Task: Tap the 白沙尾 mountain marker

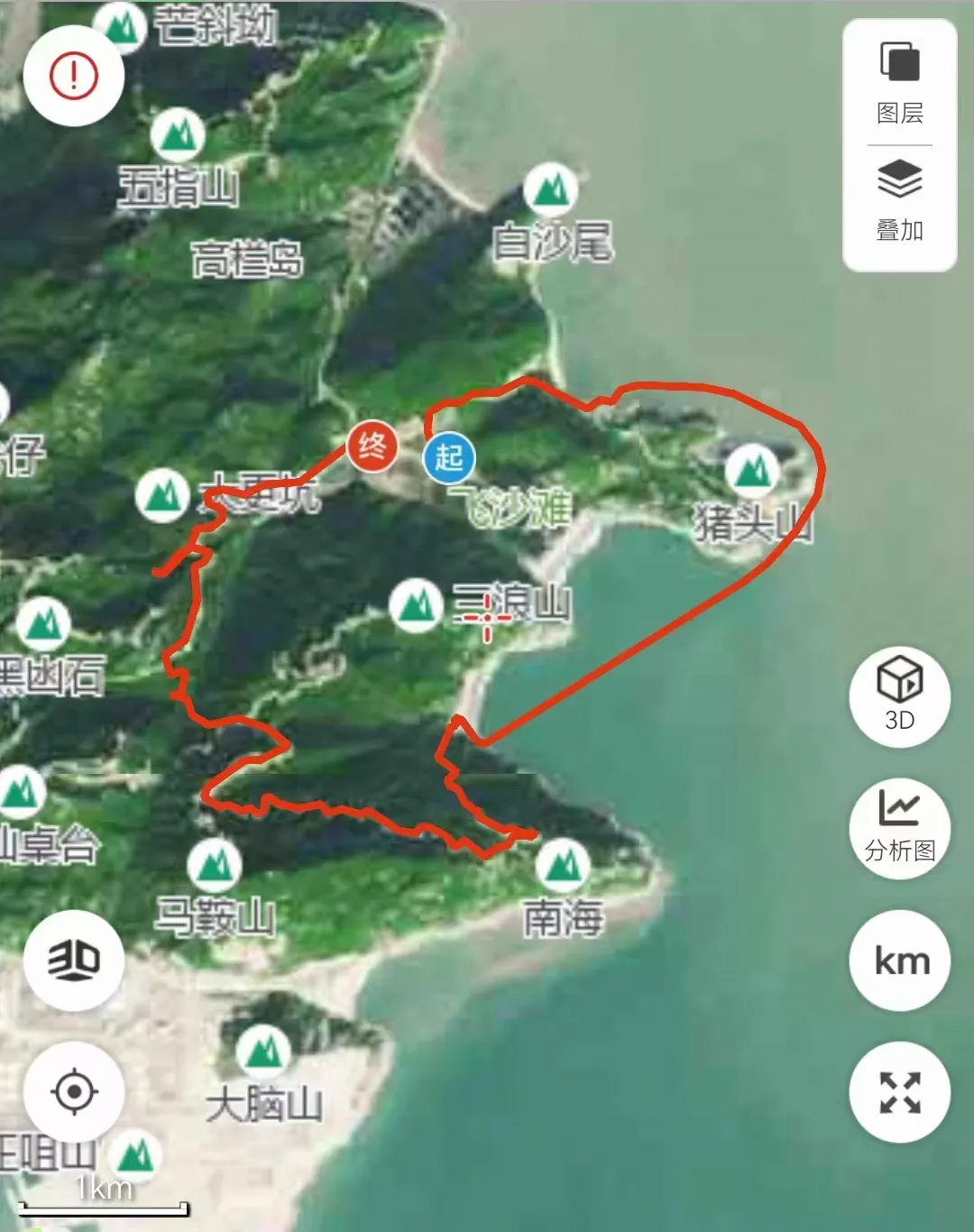Action: pyautogui.click(x=550, y=189)
